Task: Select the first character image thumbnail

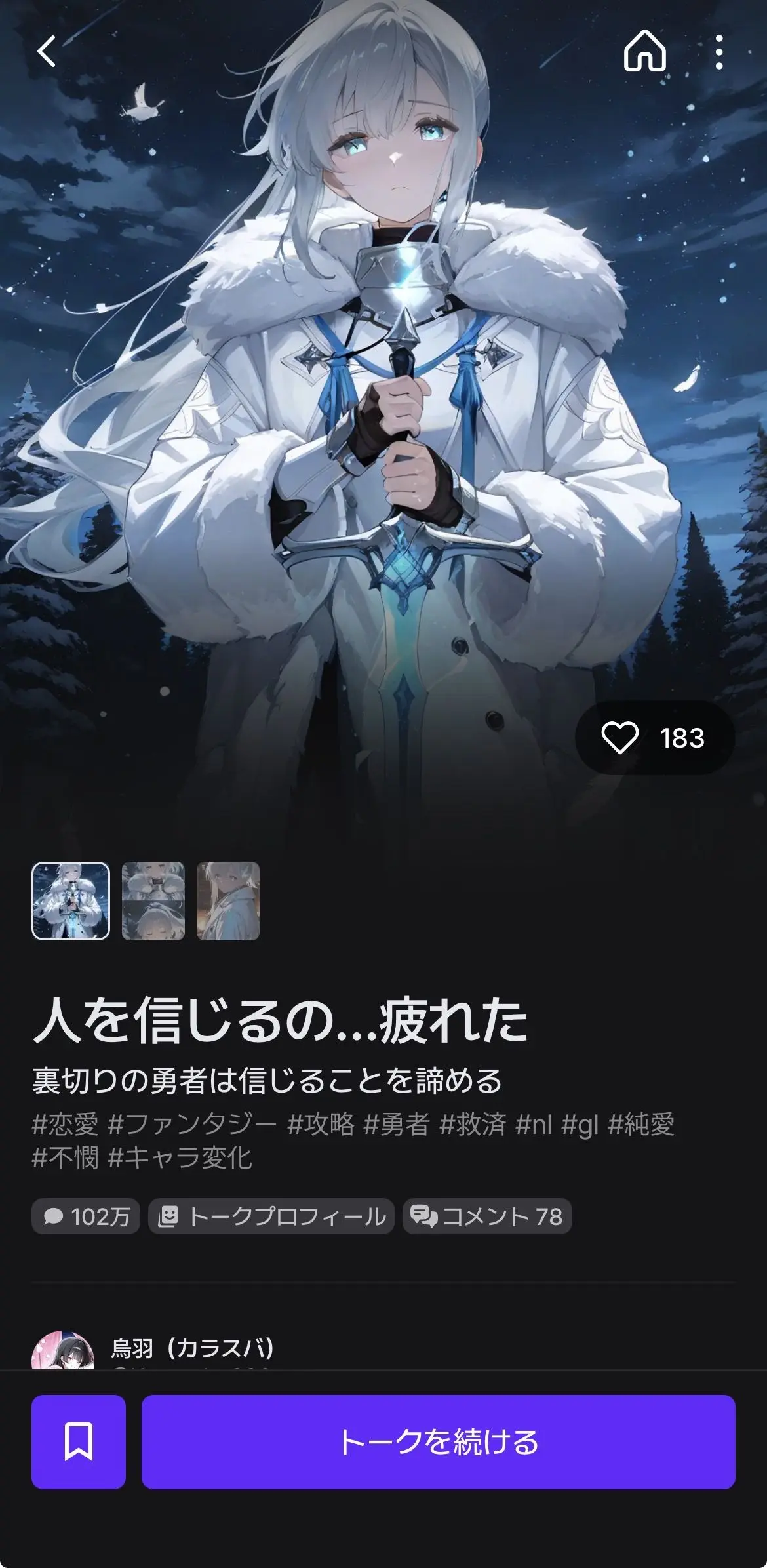Action: point(71,901)
